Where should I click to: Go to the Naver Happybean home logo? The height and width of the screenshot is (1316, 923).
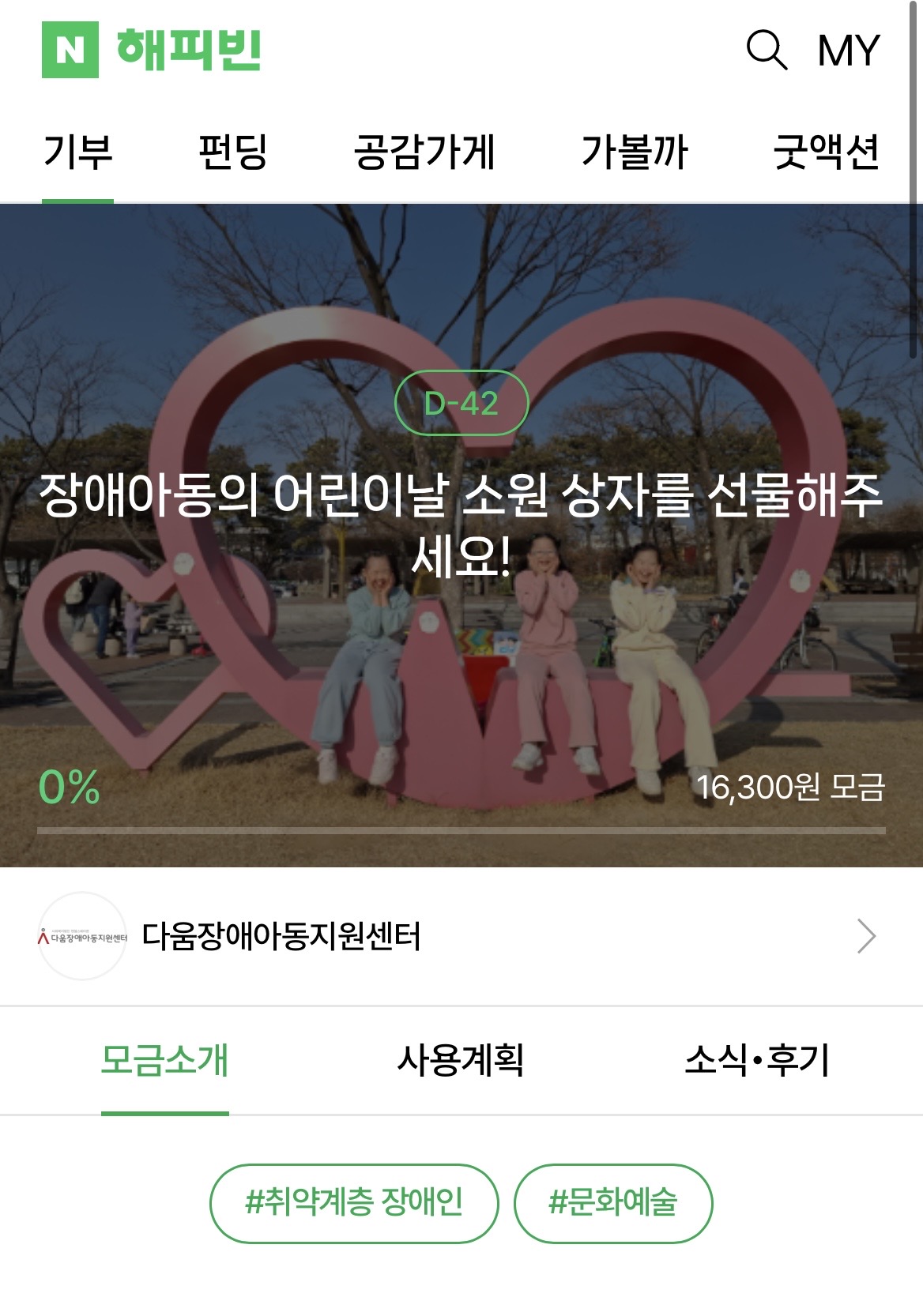(x=151, y=50)
